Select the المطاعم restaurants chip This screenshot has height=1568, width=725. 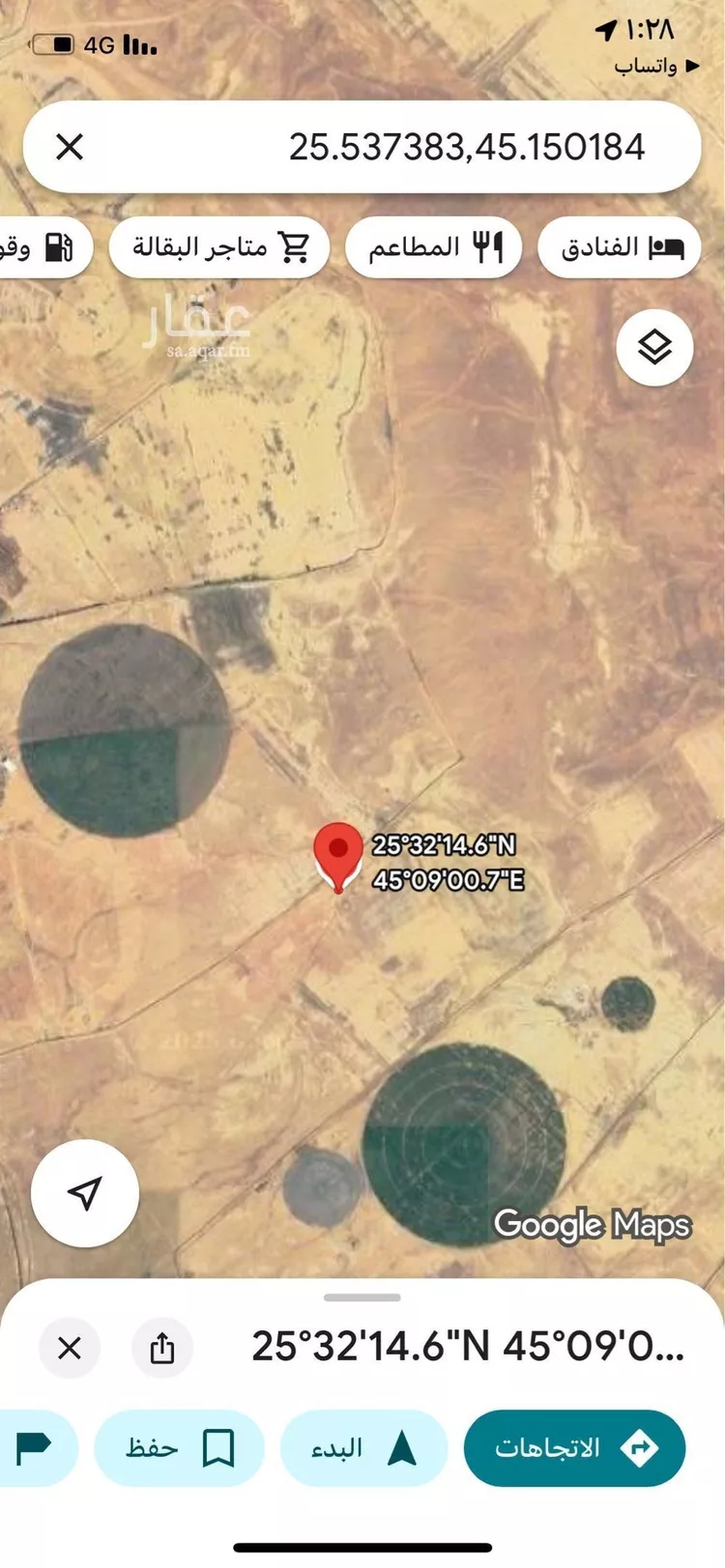tap(434, 248)
